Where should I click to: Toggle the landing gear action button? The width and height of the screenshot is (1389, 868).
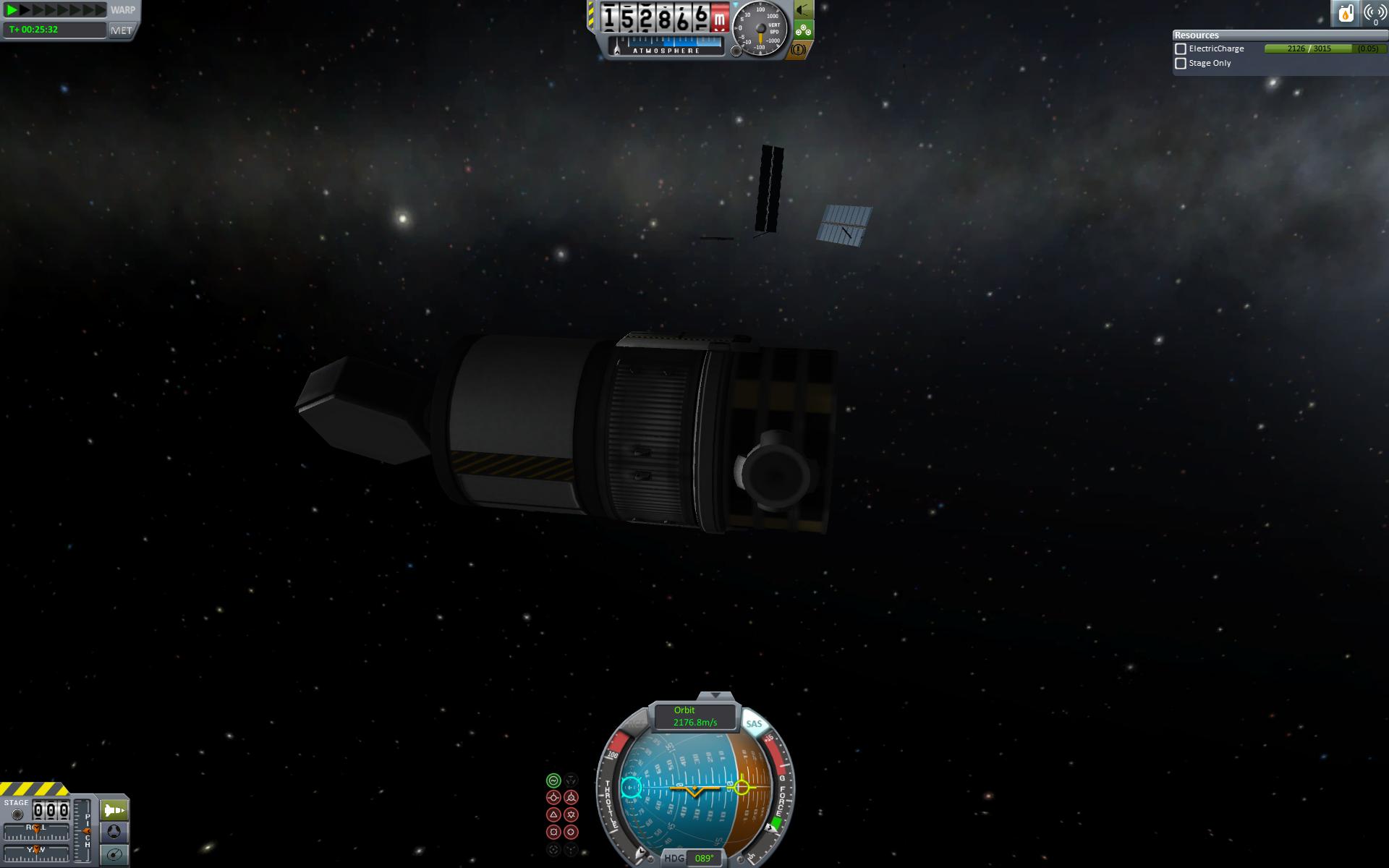click(803, 30)
